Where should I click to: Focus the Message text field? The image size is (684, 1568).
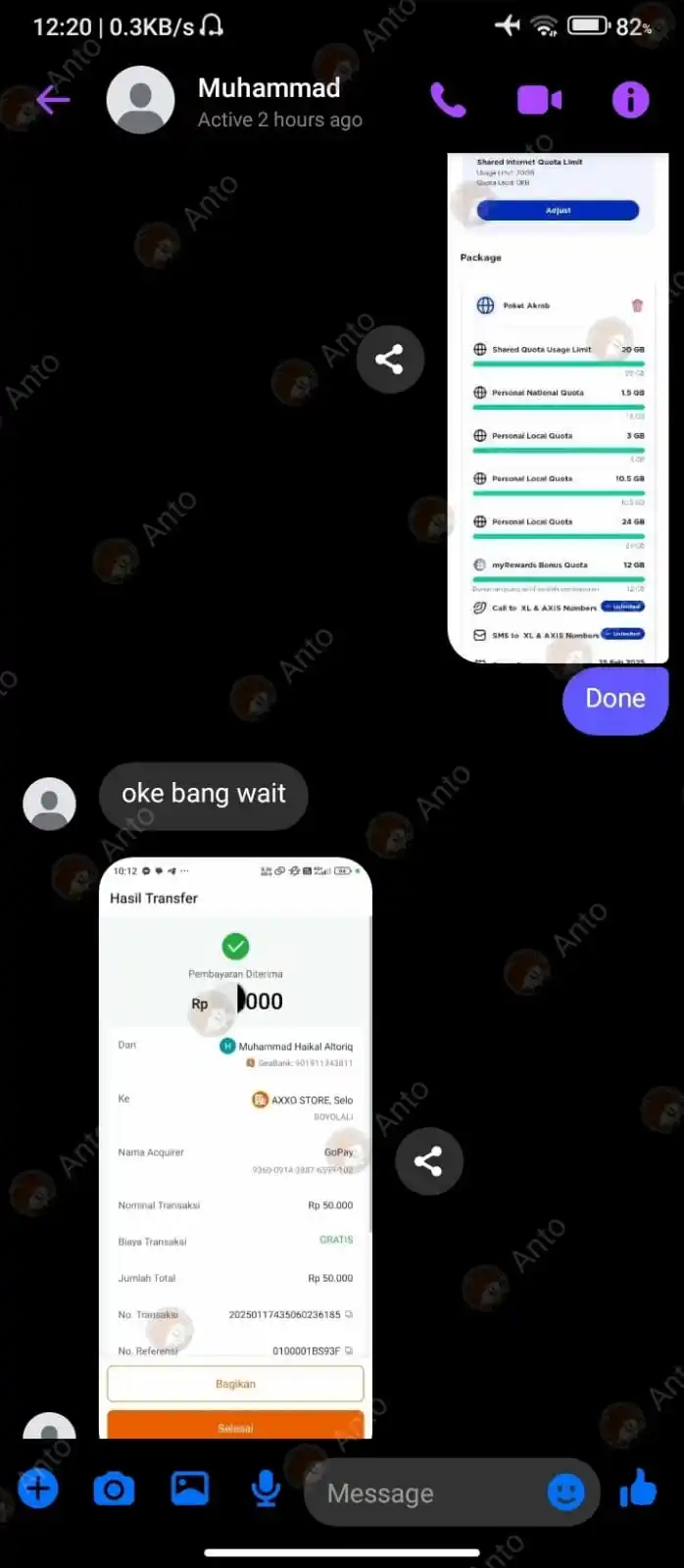(421, 1494)
